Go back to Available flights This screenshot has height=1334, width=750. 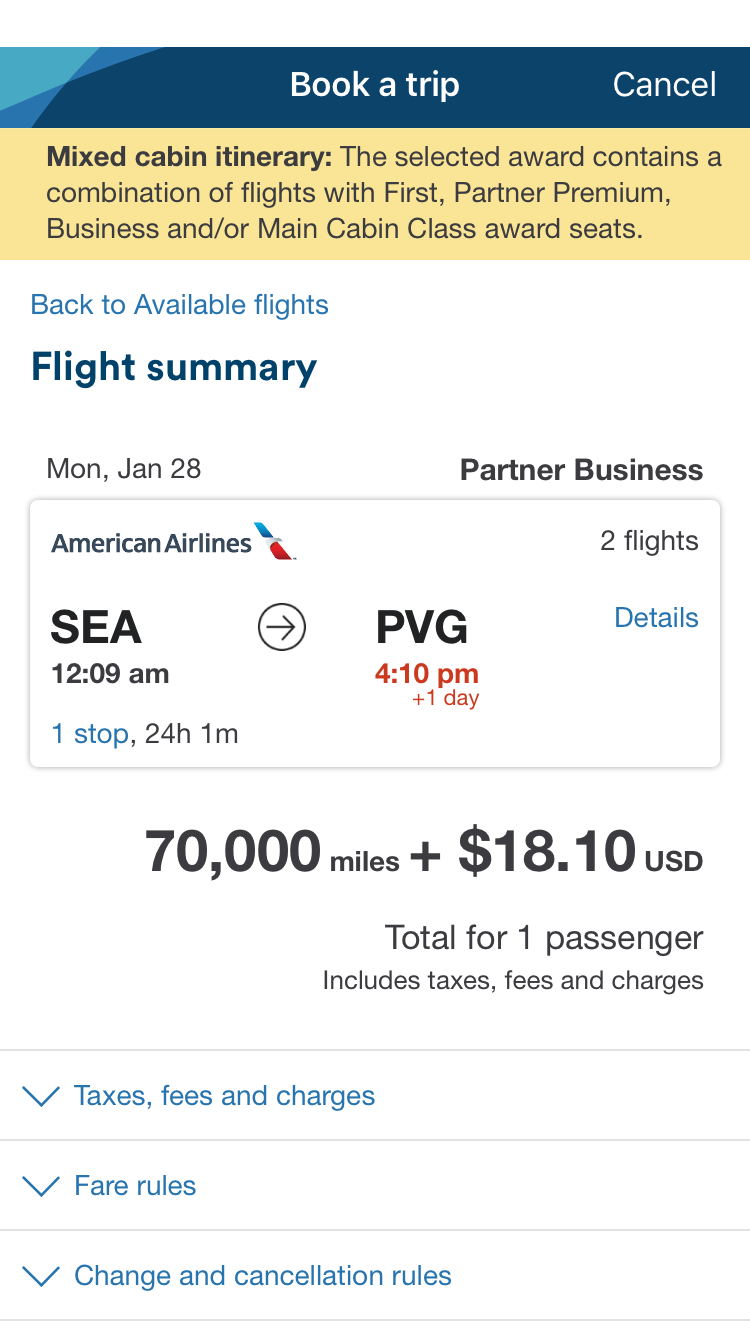180,305
